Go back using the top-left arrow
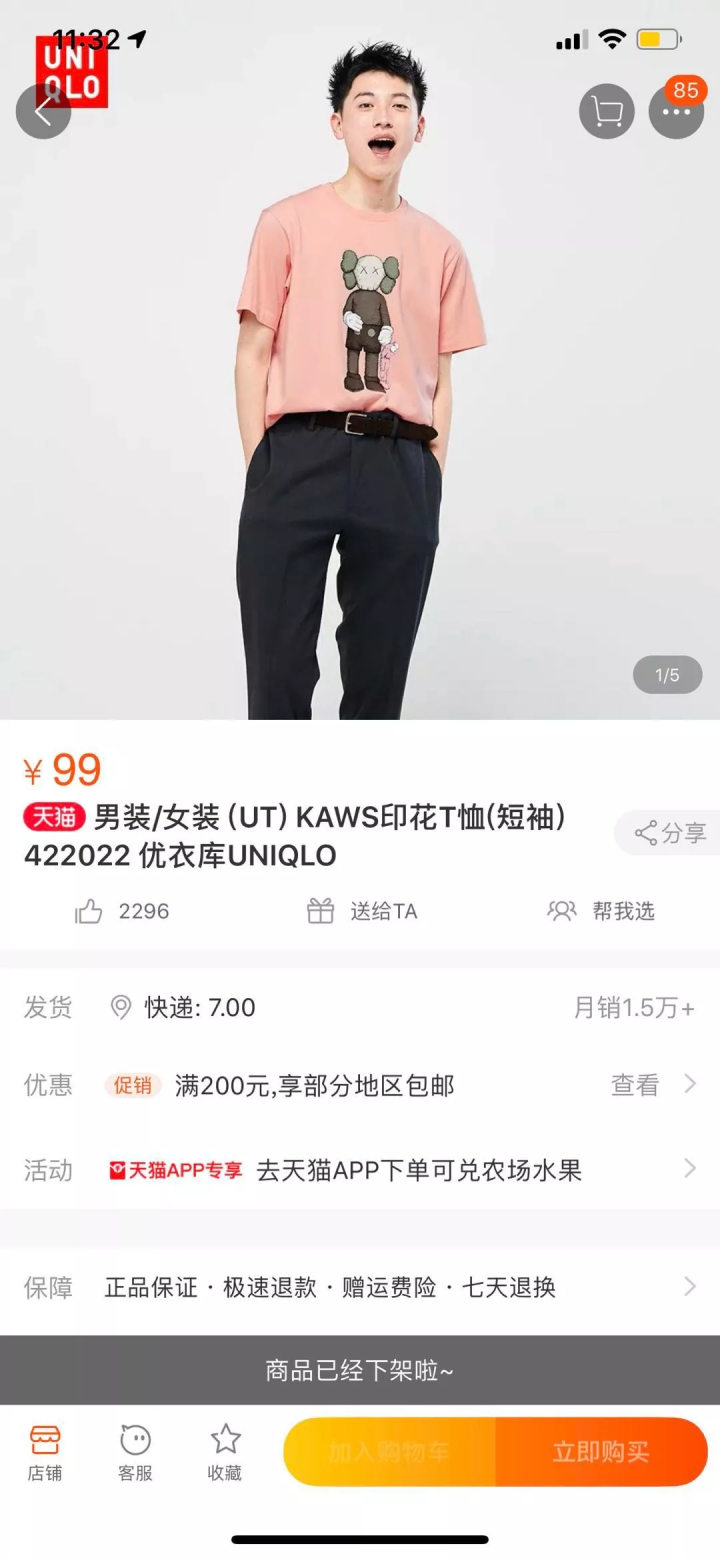 point(43,111)
